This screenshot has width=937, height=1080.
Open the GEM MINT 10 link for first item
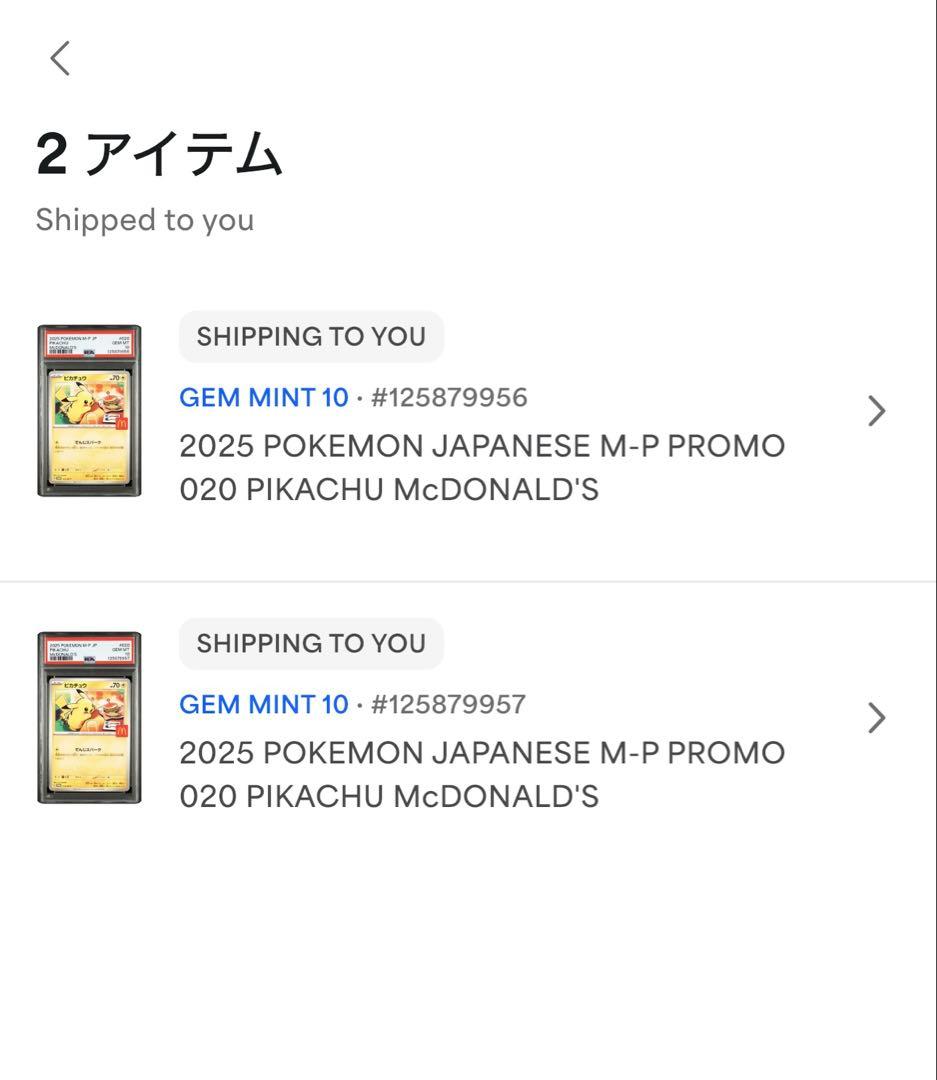264,397
